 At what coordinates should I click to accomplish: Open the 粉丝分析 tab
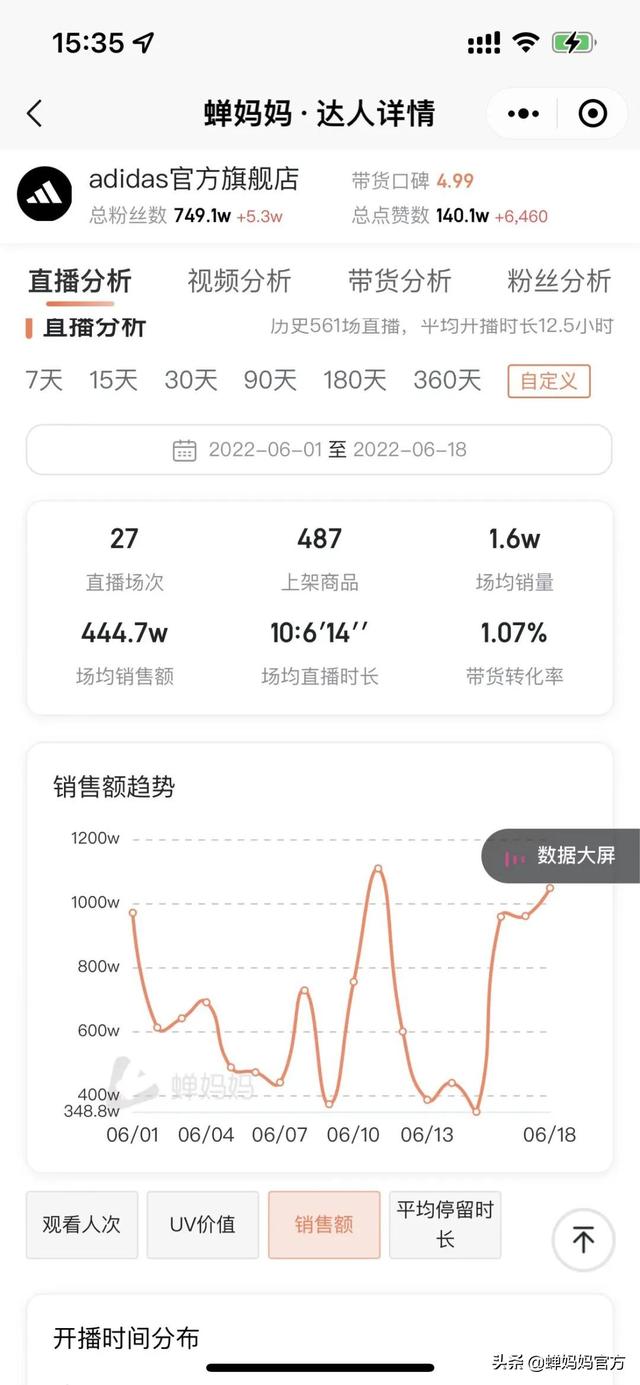coord(559,281)
